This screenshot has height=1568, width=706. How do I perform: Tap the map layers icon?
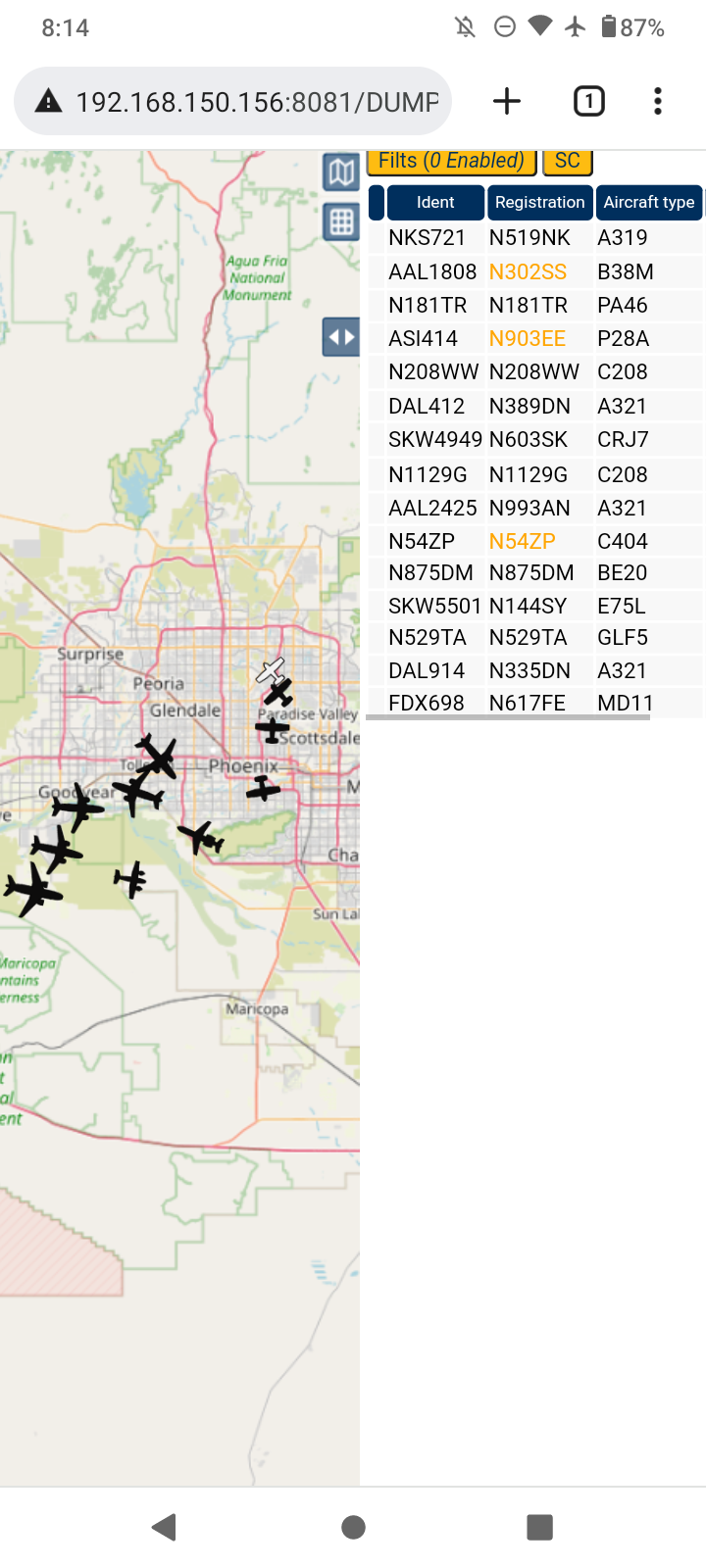click(341, 172)
